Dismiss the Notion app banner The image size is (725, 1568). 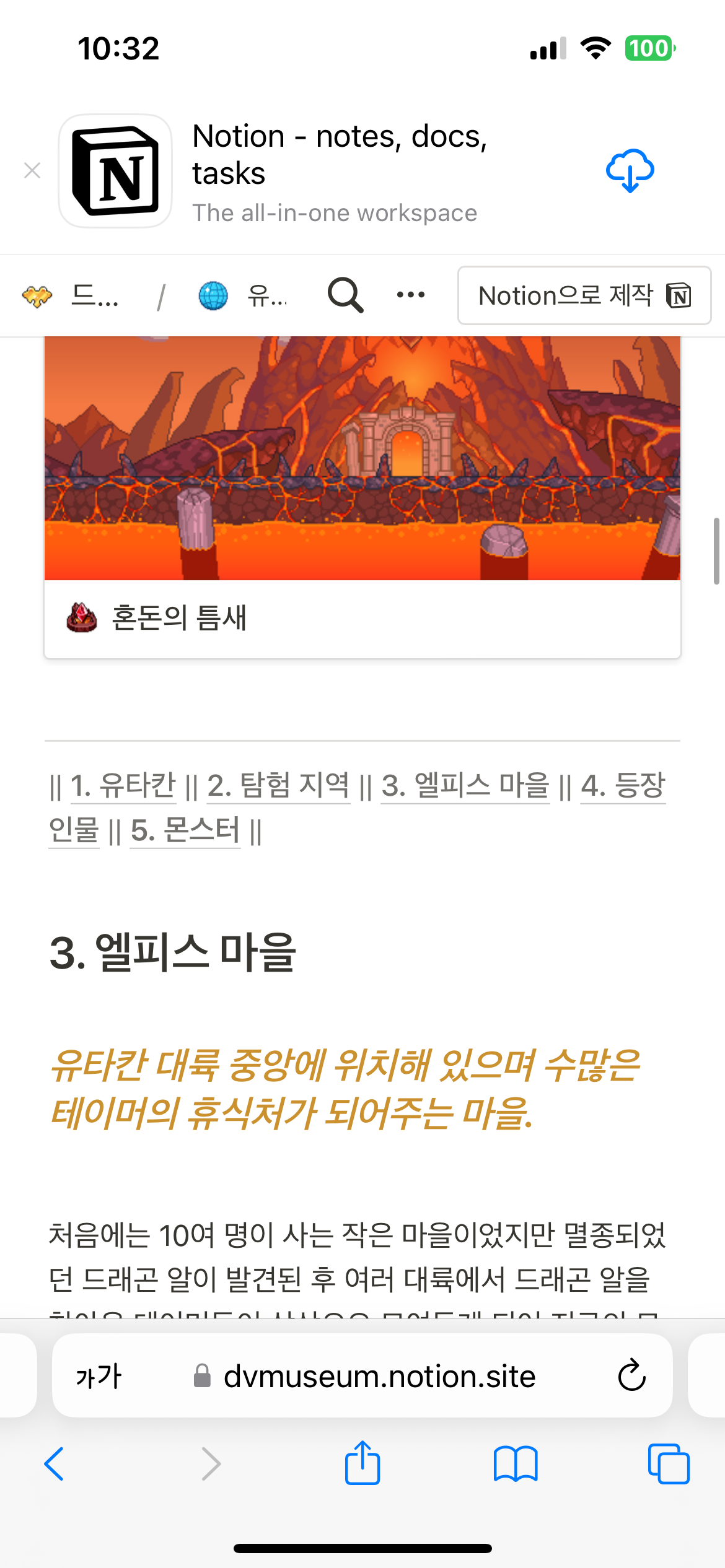point(32,170)
